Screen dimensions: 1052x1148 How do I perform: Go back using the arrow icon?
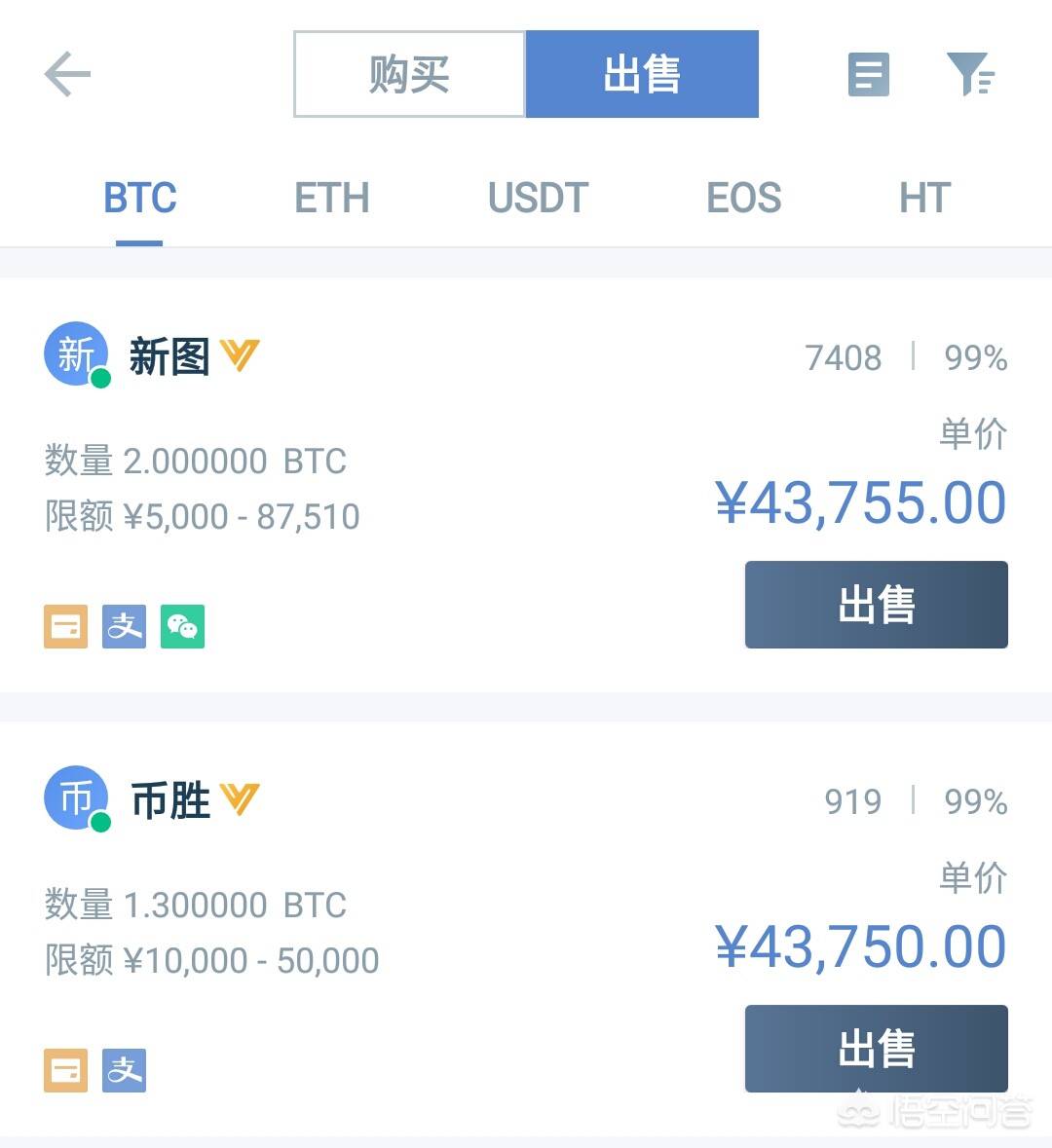pos(67,75)
